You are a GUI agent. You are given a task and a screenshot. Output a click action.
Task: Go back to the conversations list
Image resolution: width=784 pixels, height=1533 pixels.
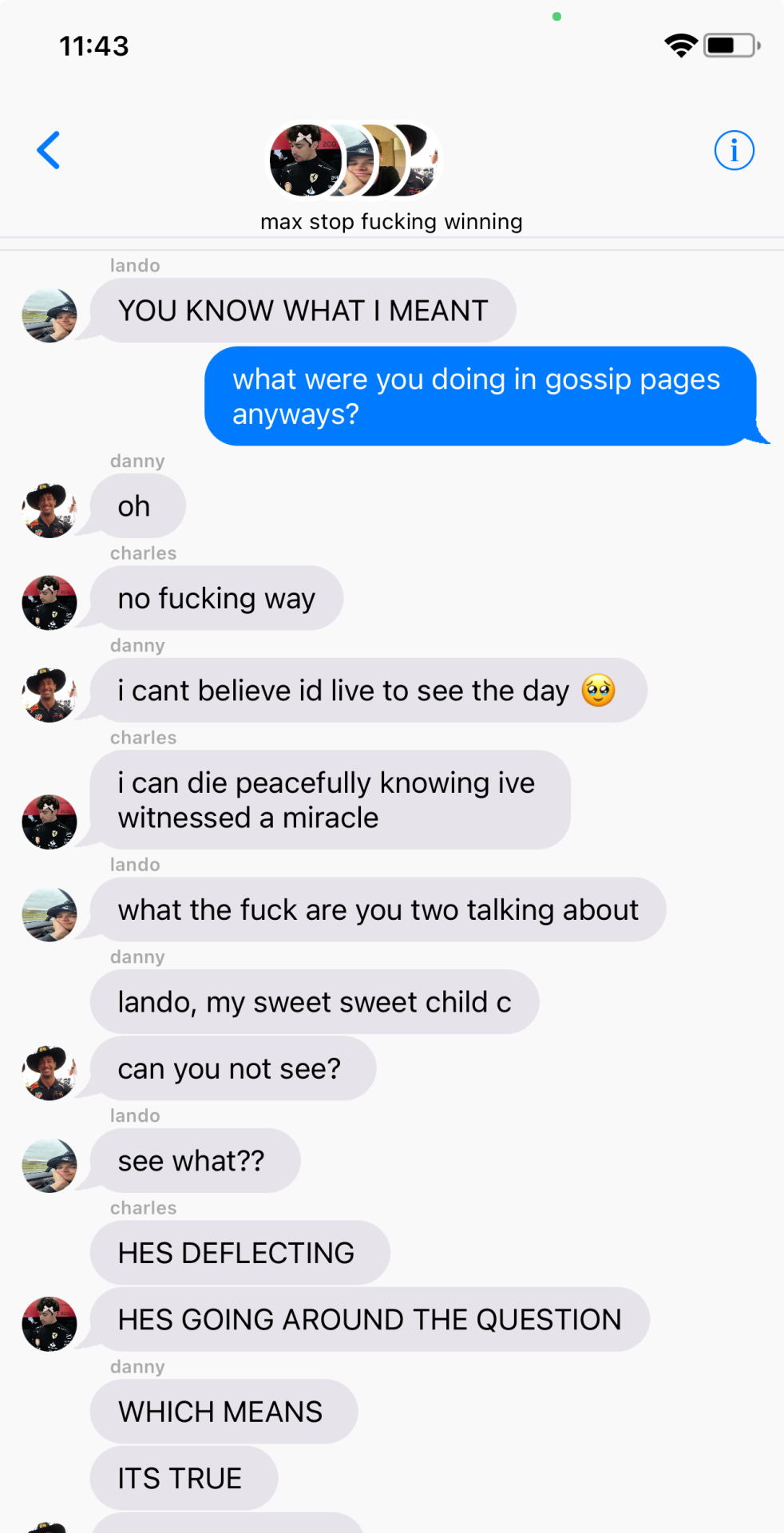click(49, 150)
